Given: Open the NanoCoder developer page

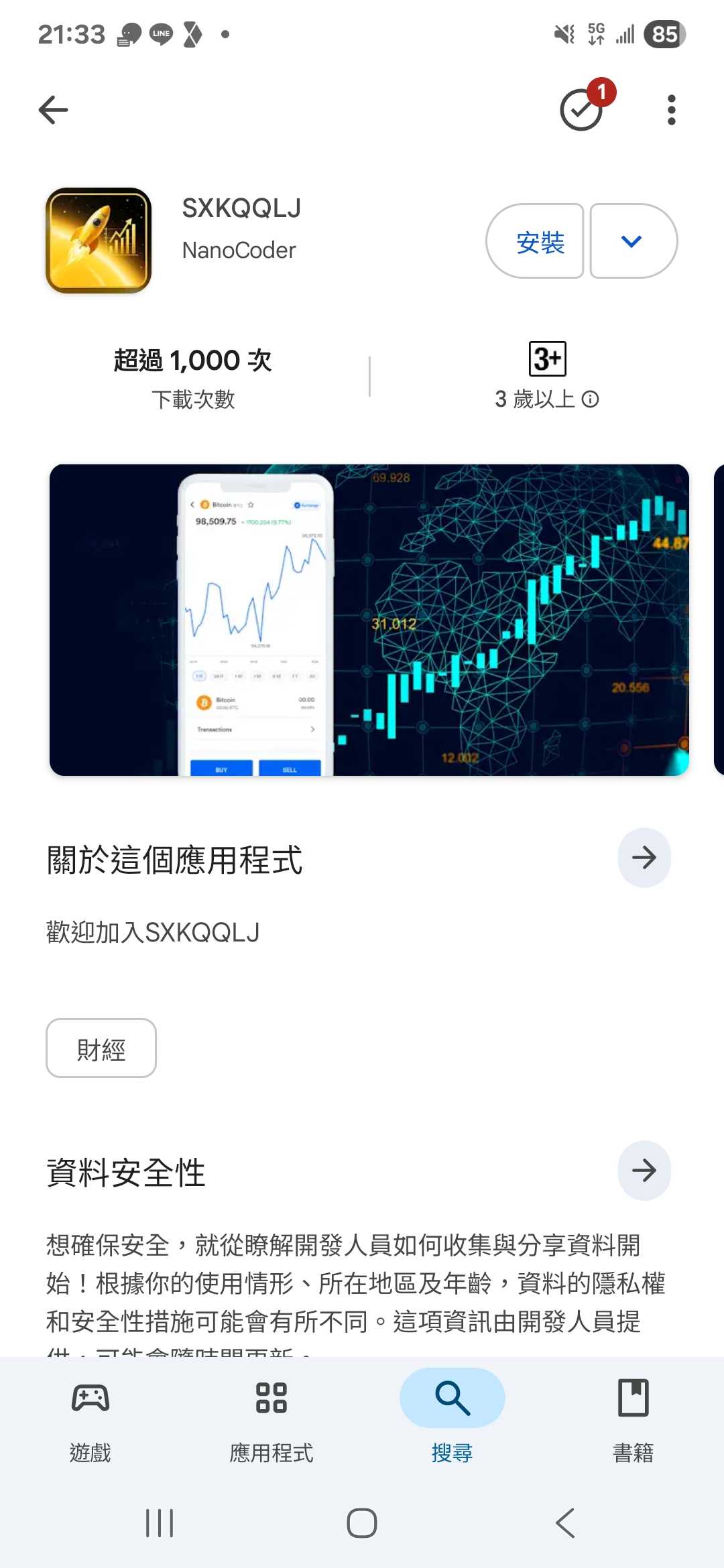Looking at the screenshot, I should (239, 250).
